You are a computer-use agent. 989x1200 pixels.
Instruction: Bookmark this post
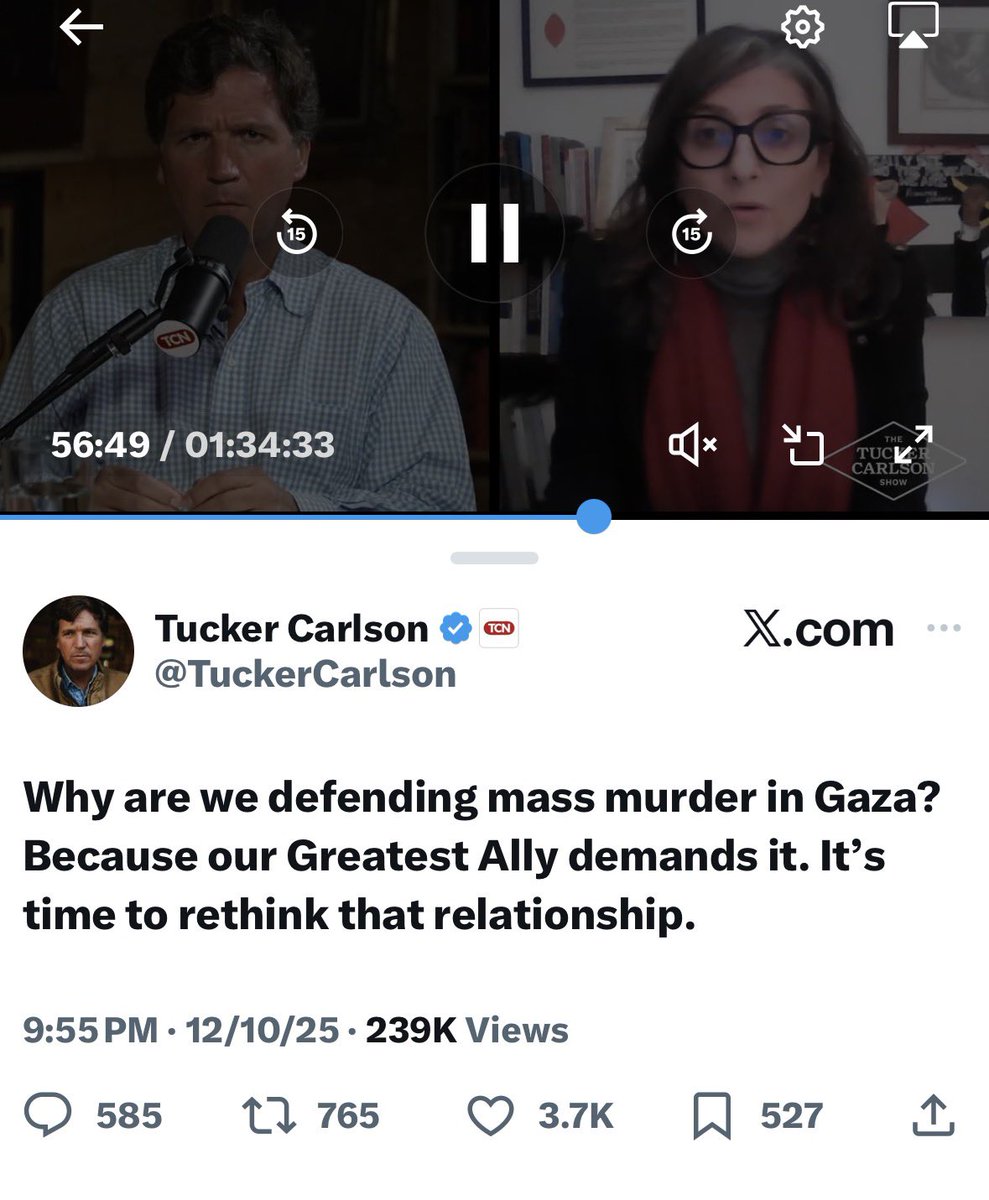click(712, 1115)
